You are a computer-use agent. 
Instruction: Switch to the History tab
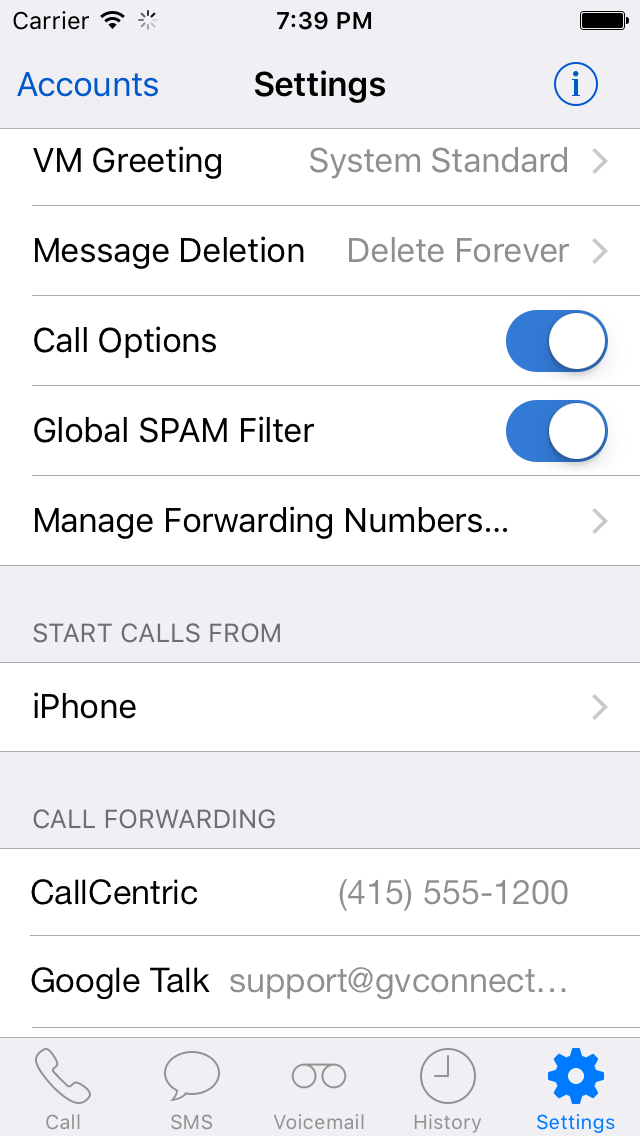coord(447,1088)
